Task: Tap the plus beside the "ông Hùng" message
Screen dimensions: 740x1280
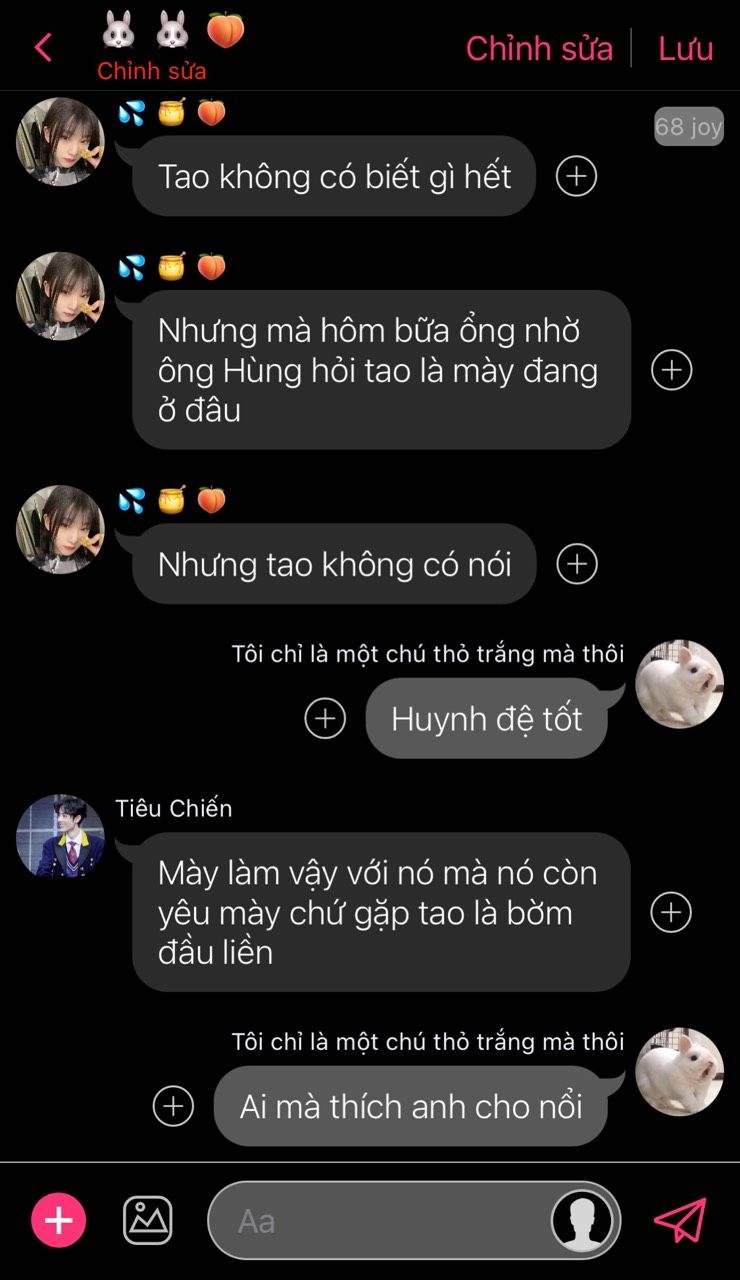Action: pyautogui.click(x=671, y=370)
